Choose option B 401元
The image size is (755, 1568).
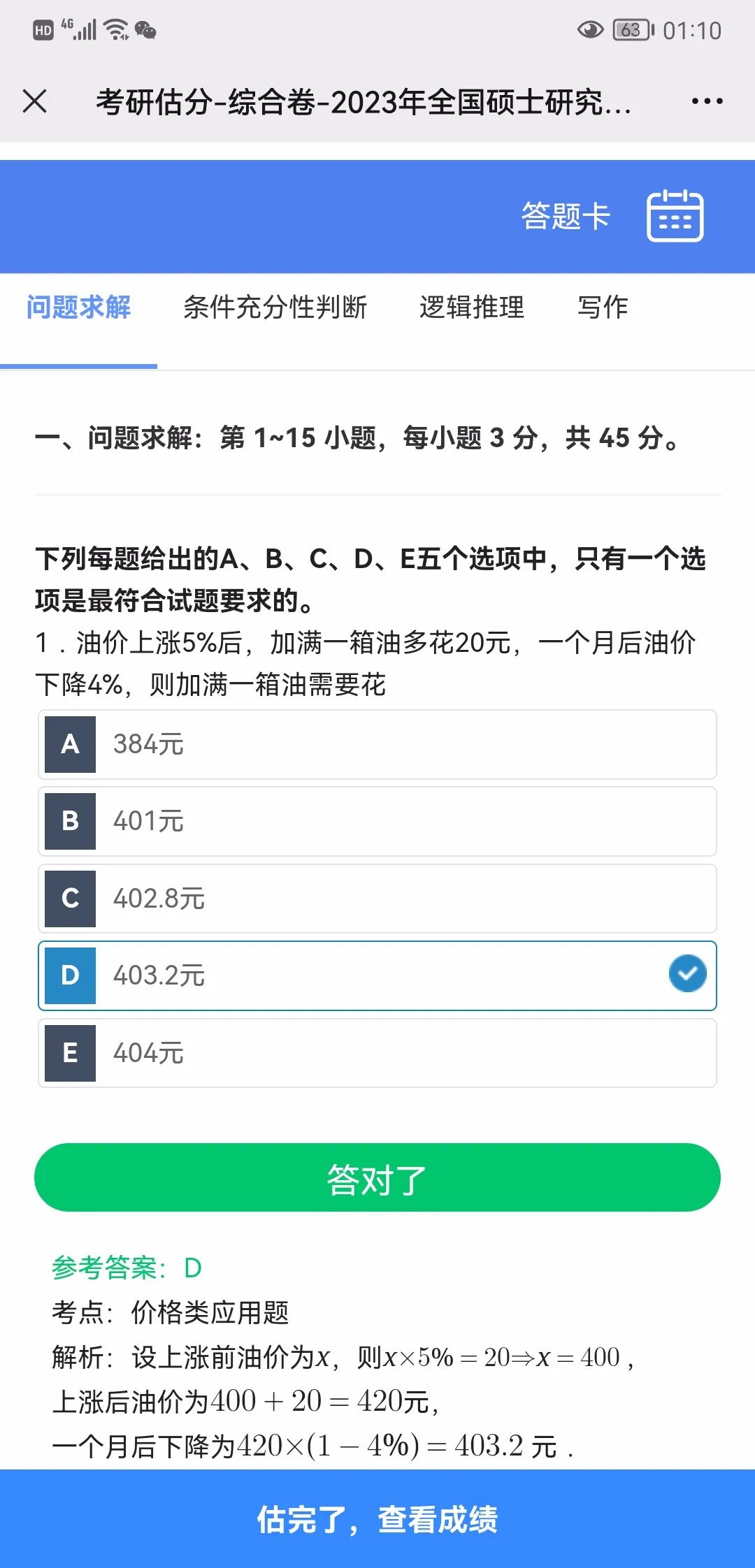pyautogui.click(x=377, y=821)
